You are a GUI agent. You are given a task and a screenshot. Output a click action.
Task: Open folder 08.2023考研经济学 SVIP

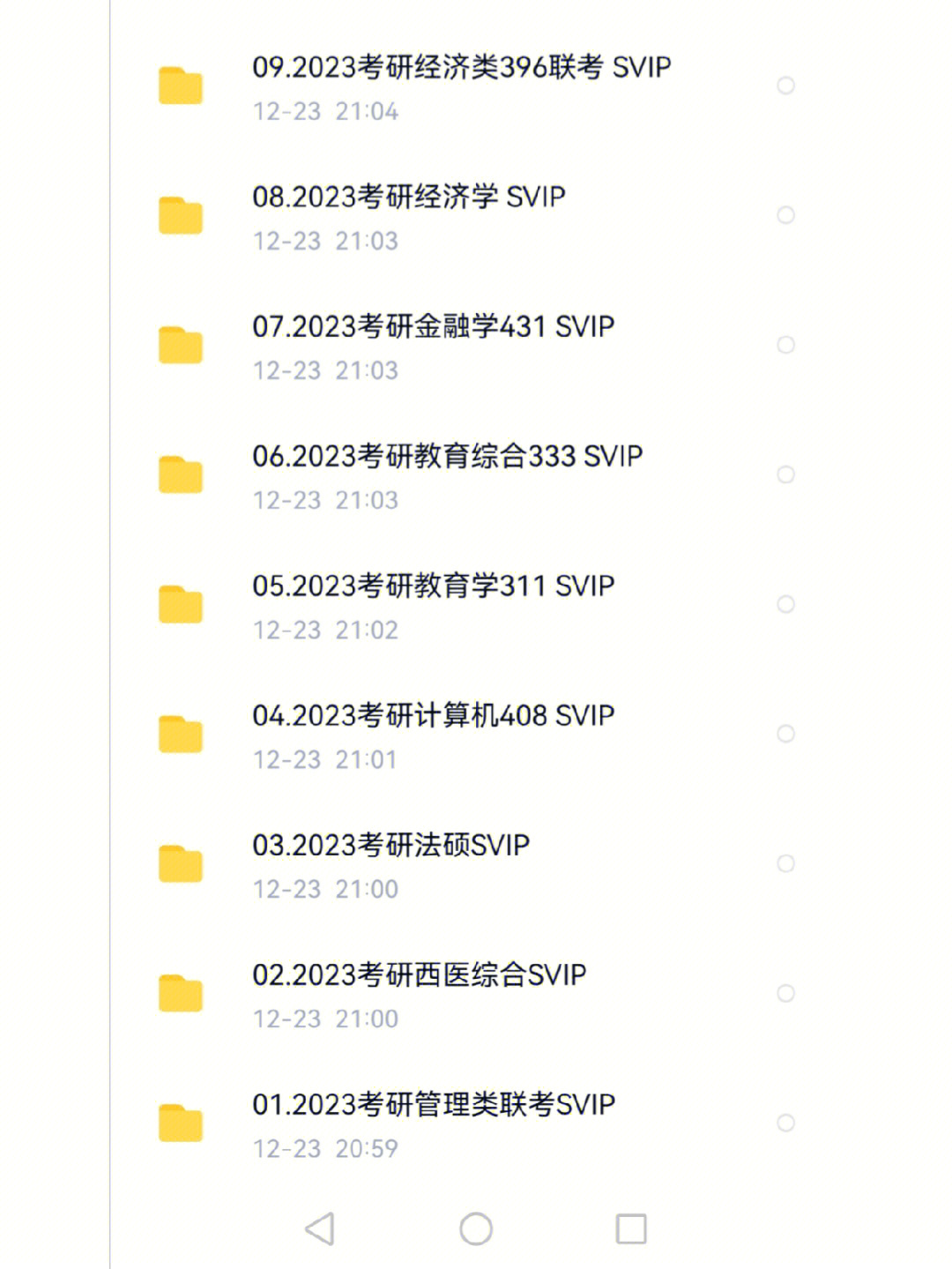[408, 198]
